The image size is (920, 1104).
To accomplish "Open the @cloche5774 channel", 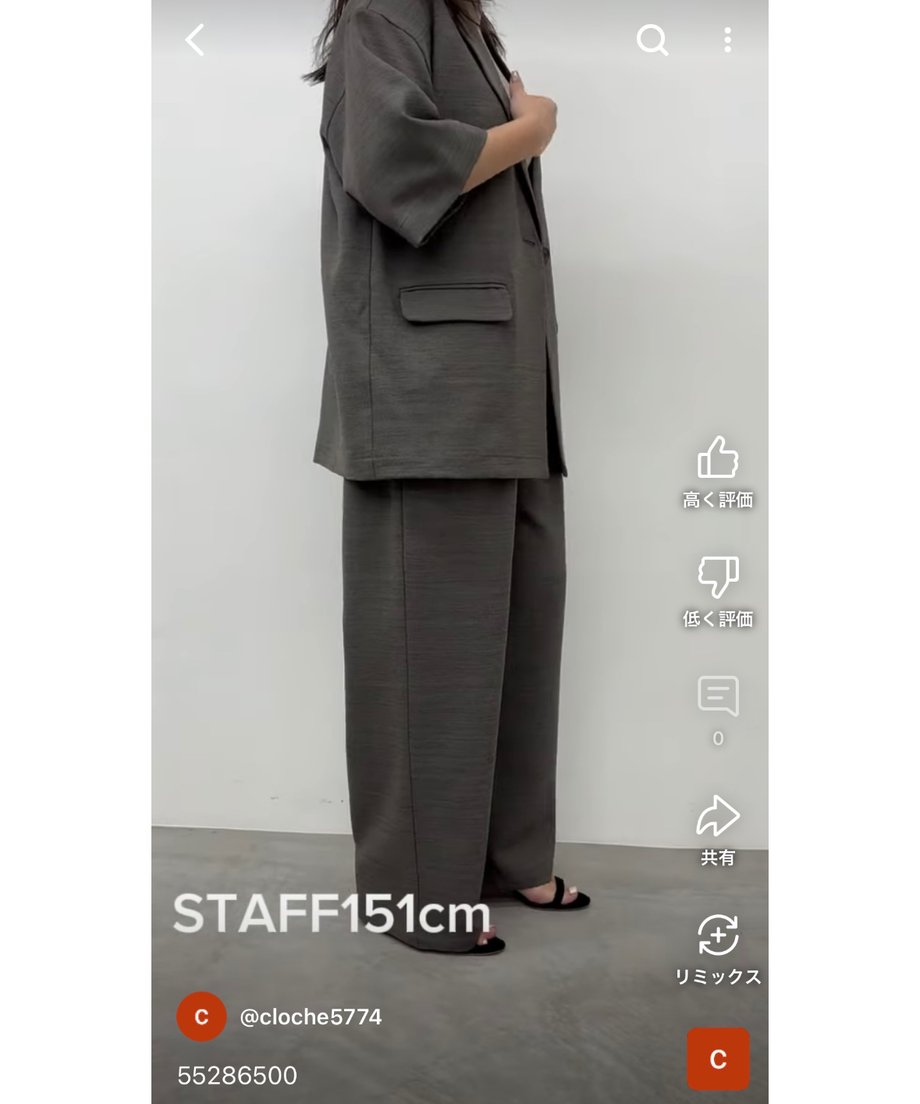I will (310, 1017).
